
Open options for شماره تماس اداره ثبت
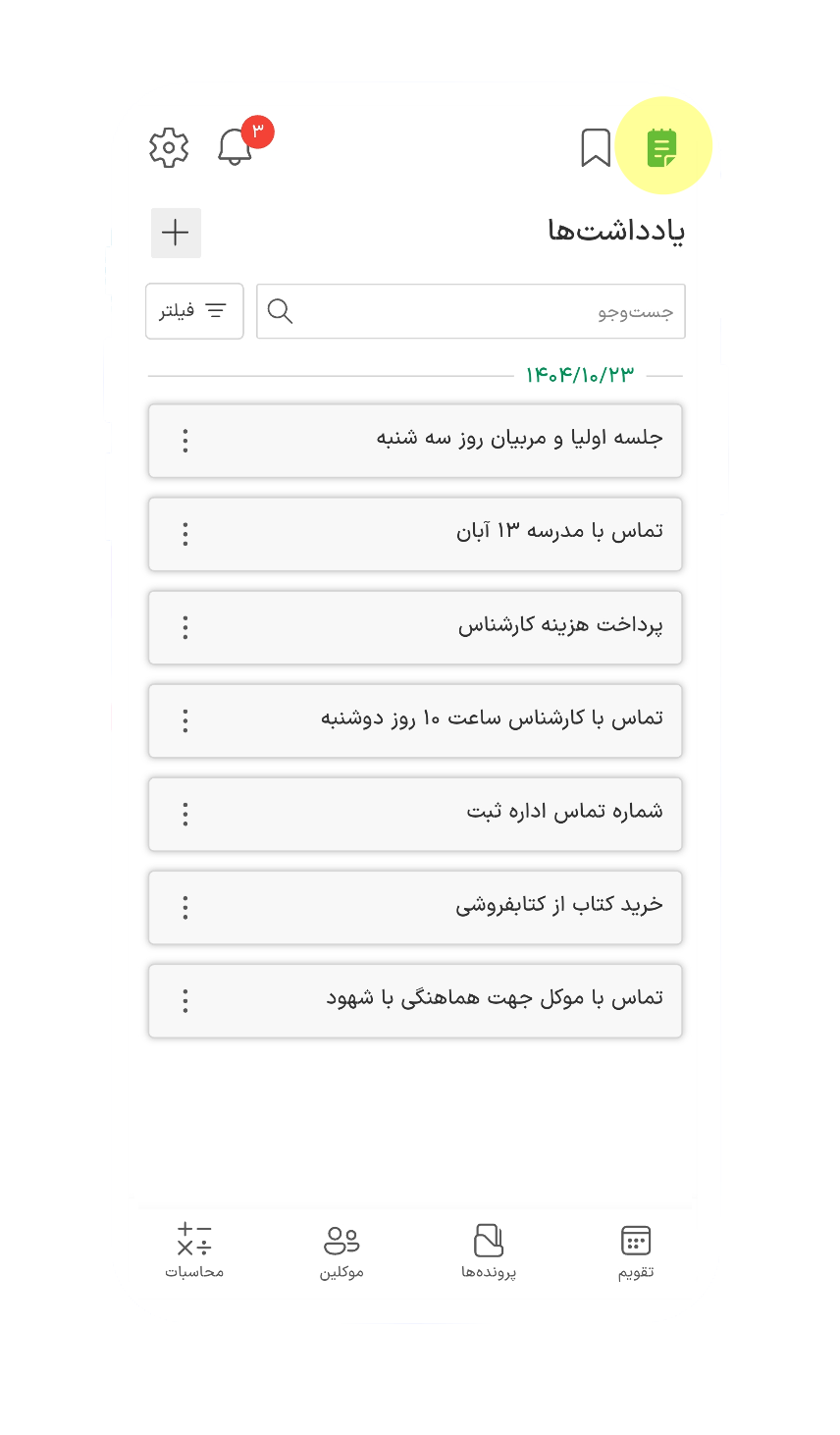[185, 814]
